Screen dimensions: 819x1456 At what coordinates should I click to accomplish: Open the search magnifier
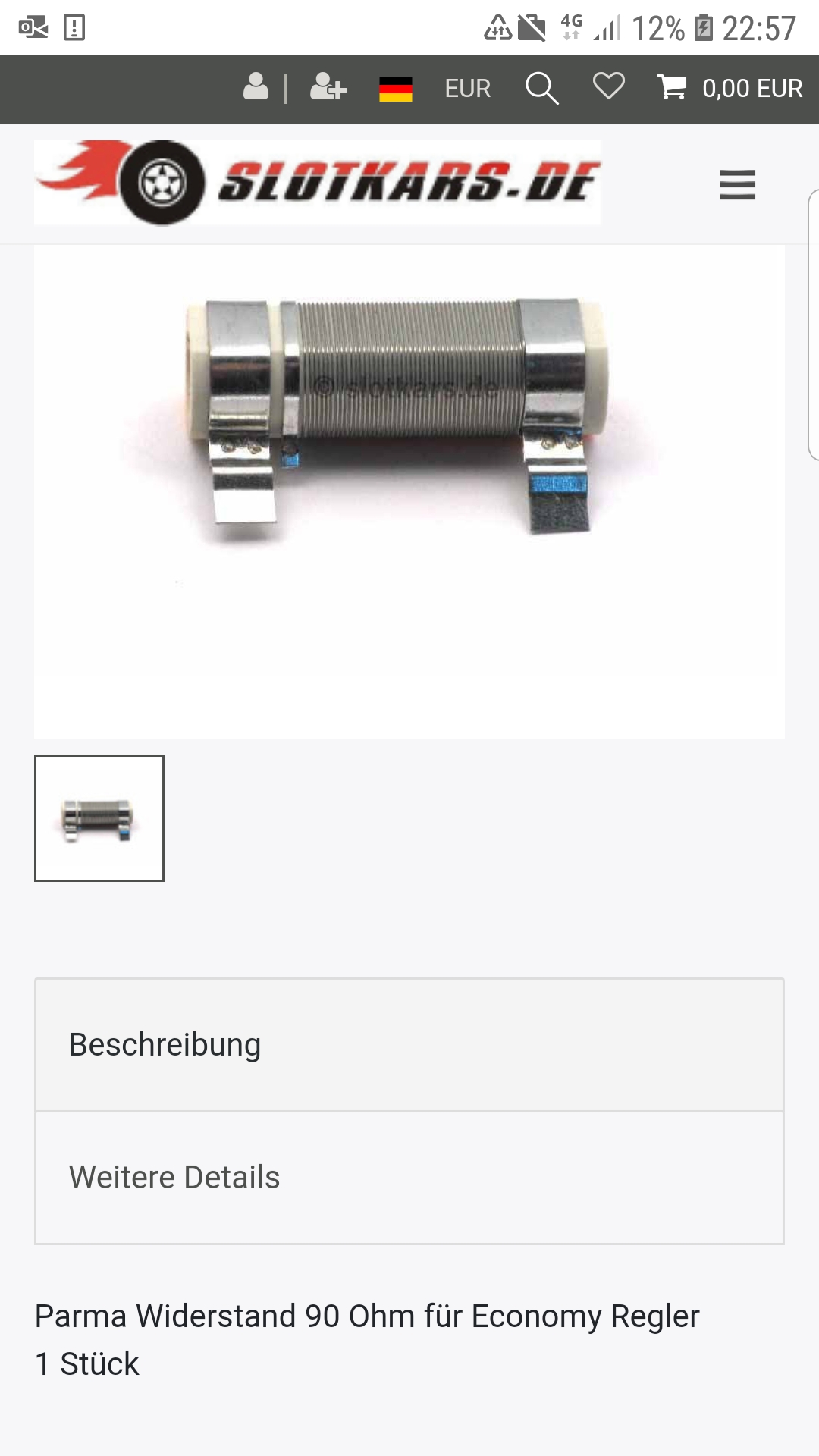541,89
